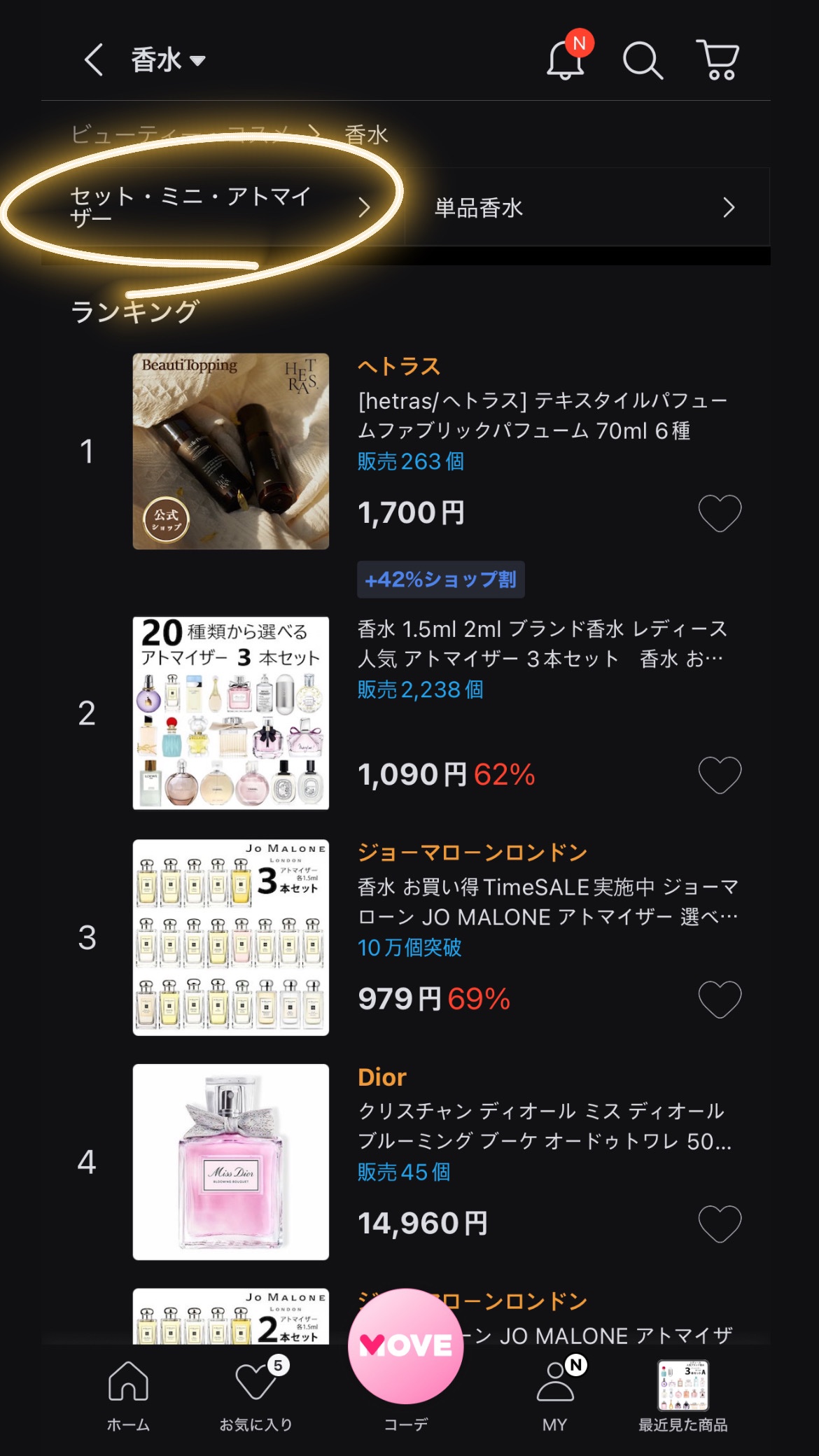Open the notifications bell

click(x=566, y=60)
